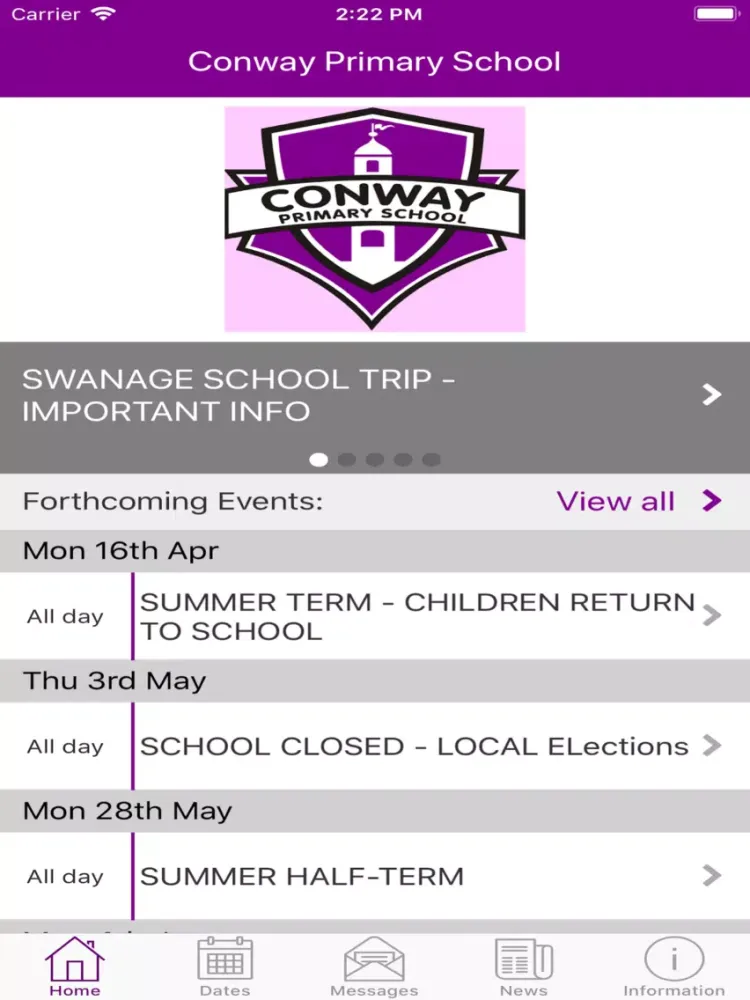View all forthcoming events
Screen dimensions: 750x1000
coord(638,501)
